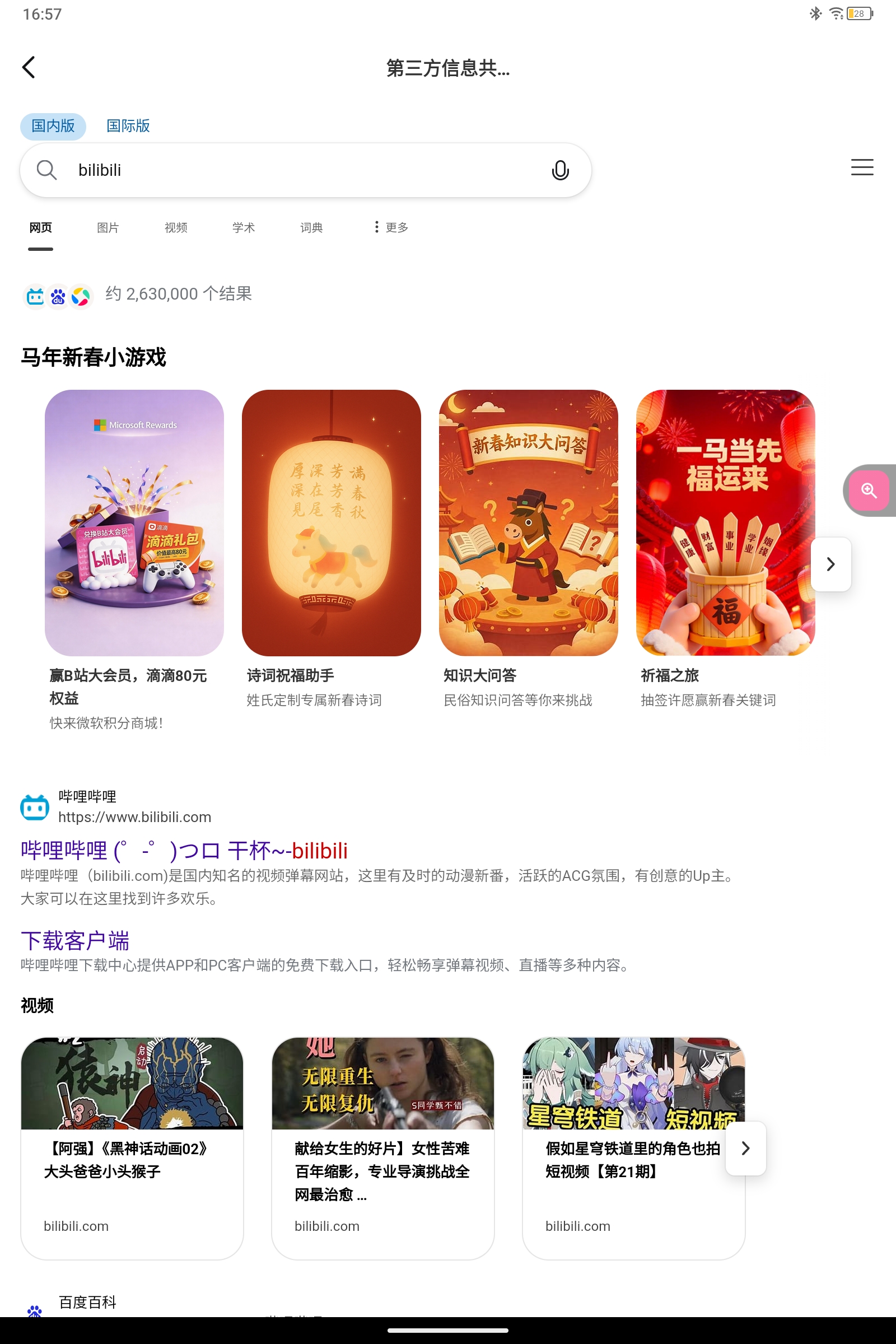Switch to the 图片 tab

[x=108, y=227]
